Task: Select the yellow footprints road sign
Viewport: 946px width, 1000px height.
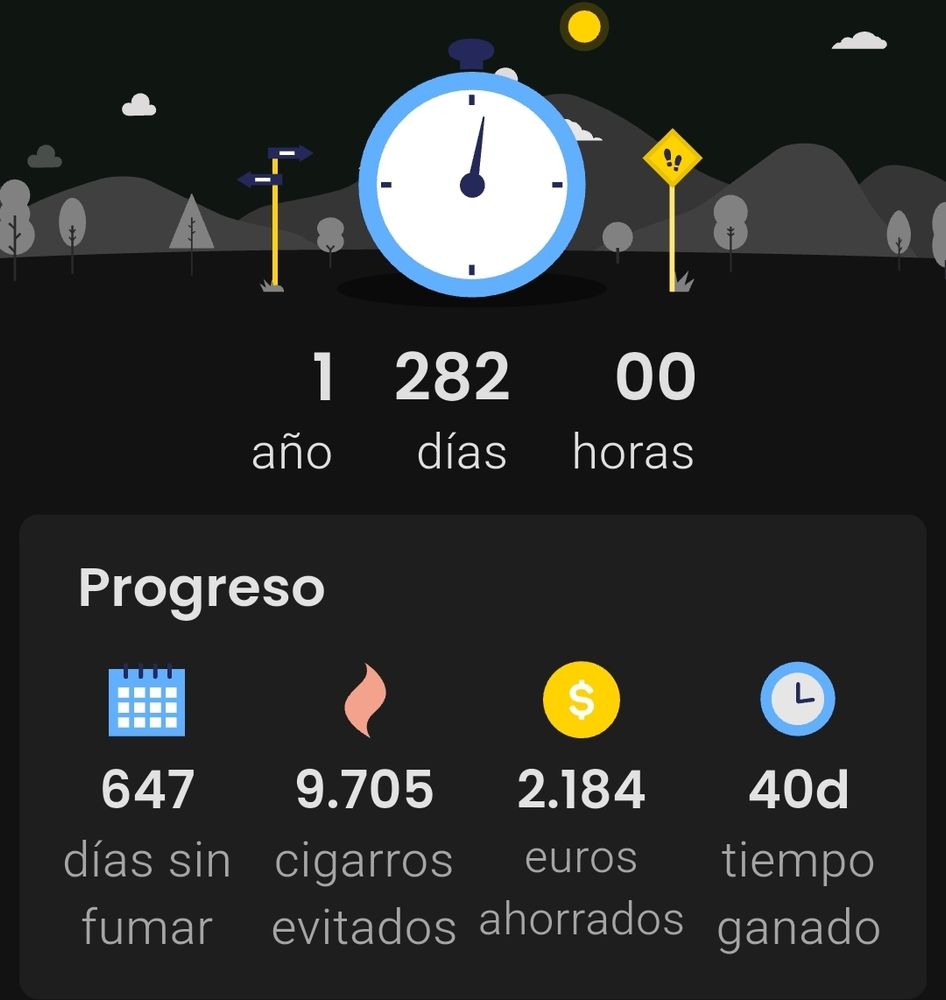Action: 674,158
